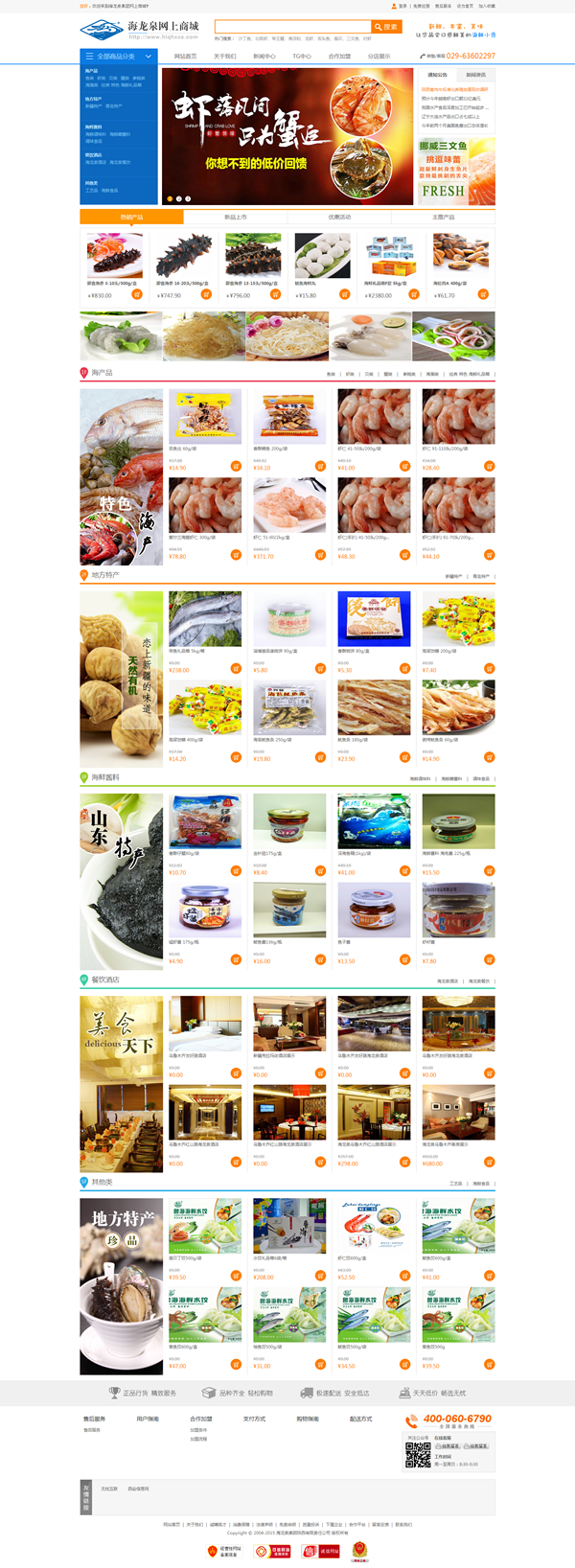
Task: Switch to the 优惠活动 tab
Action: (x=339, y=218)
